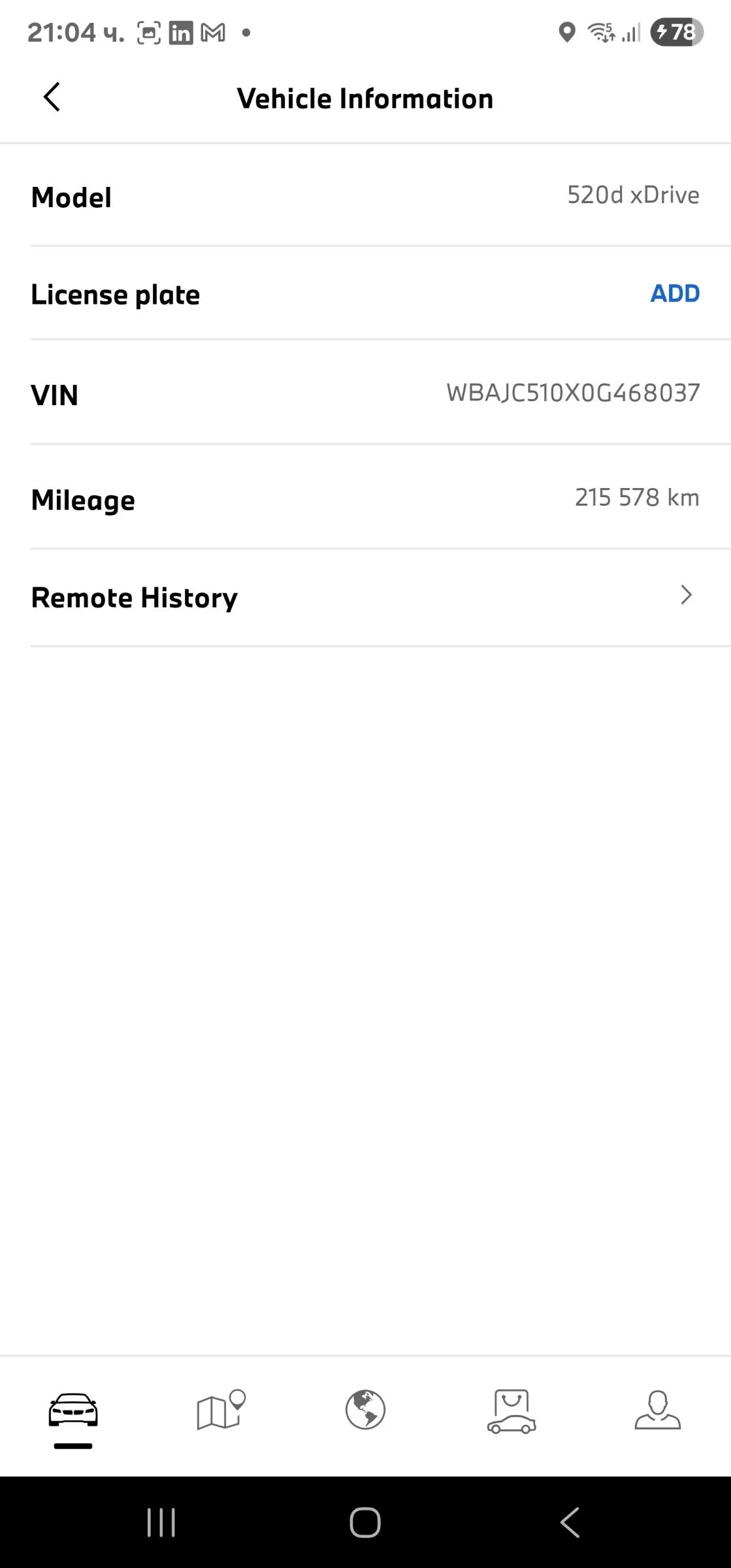Viewport: 731px width, 1568px height.
Task: Open Remote History
Action: pos(365,597)
